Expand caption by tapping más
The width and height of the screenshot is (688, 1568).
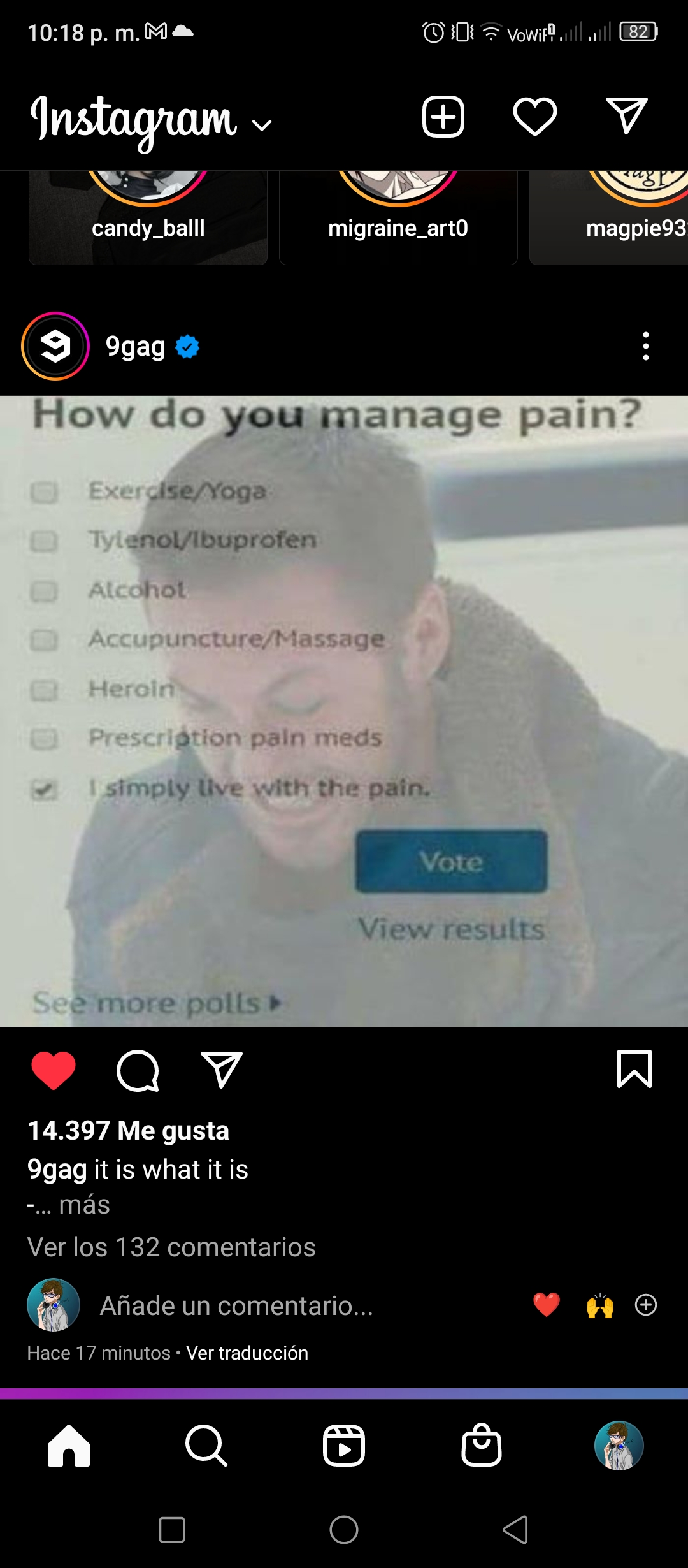pos(84,1205)
